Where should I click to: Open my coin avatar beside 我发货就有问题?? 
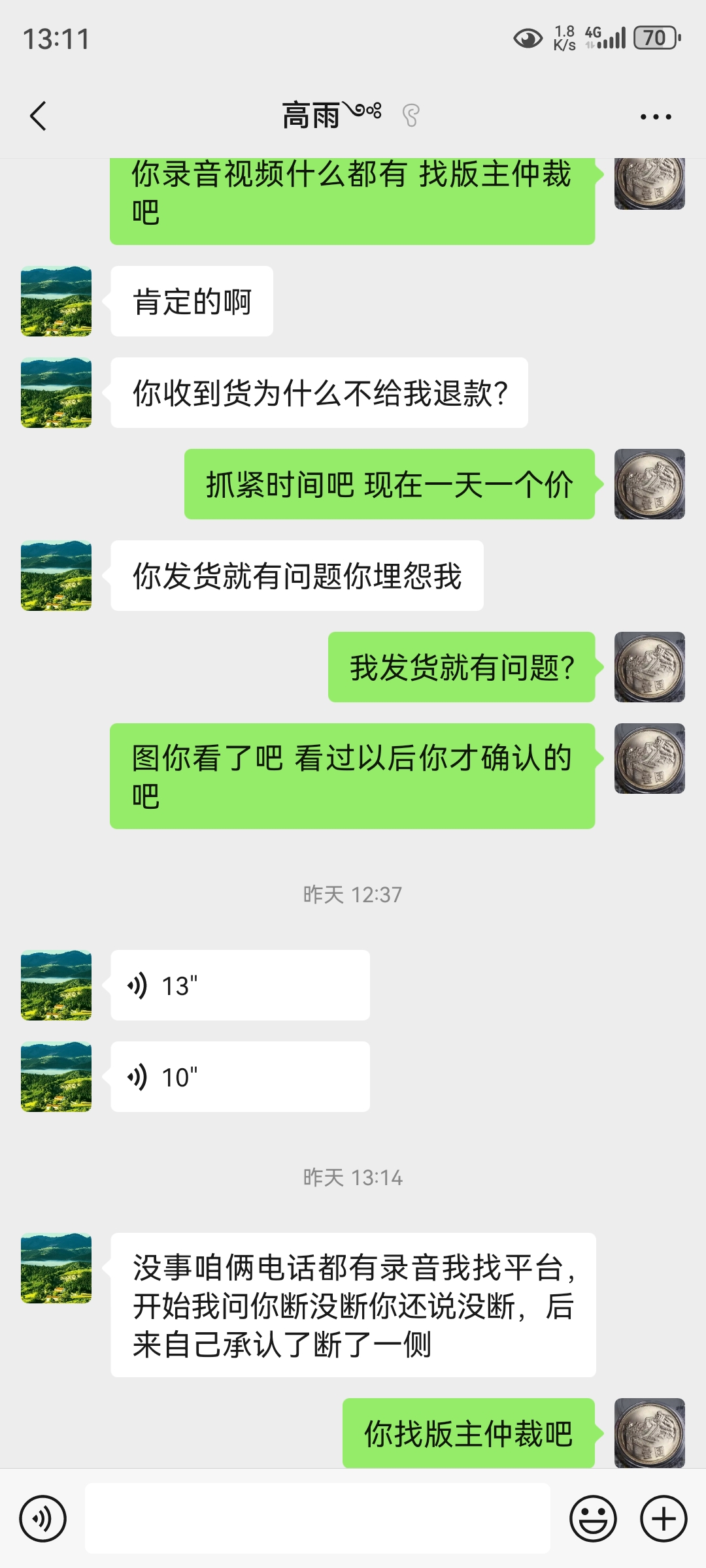coord(650,667)
